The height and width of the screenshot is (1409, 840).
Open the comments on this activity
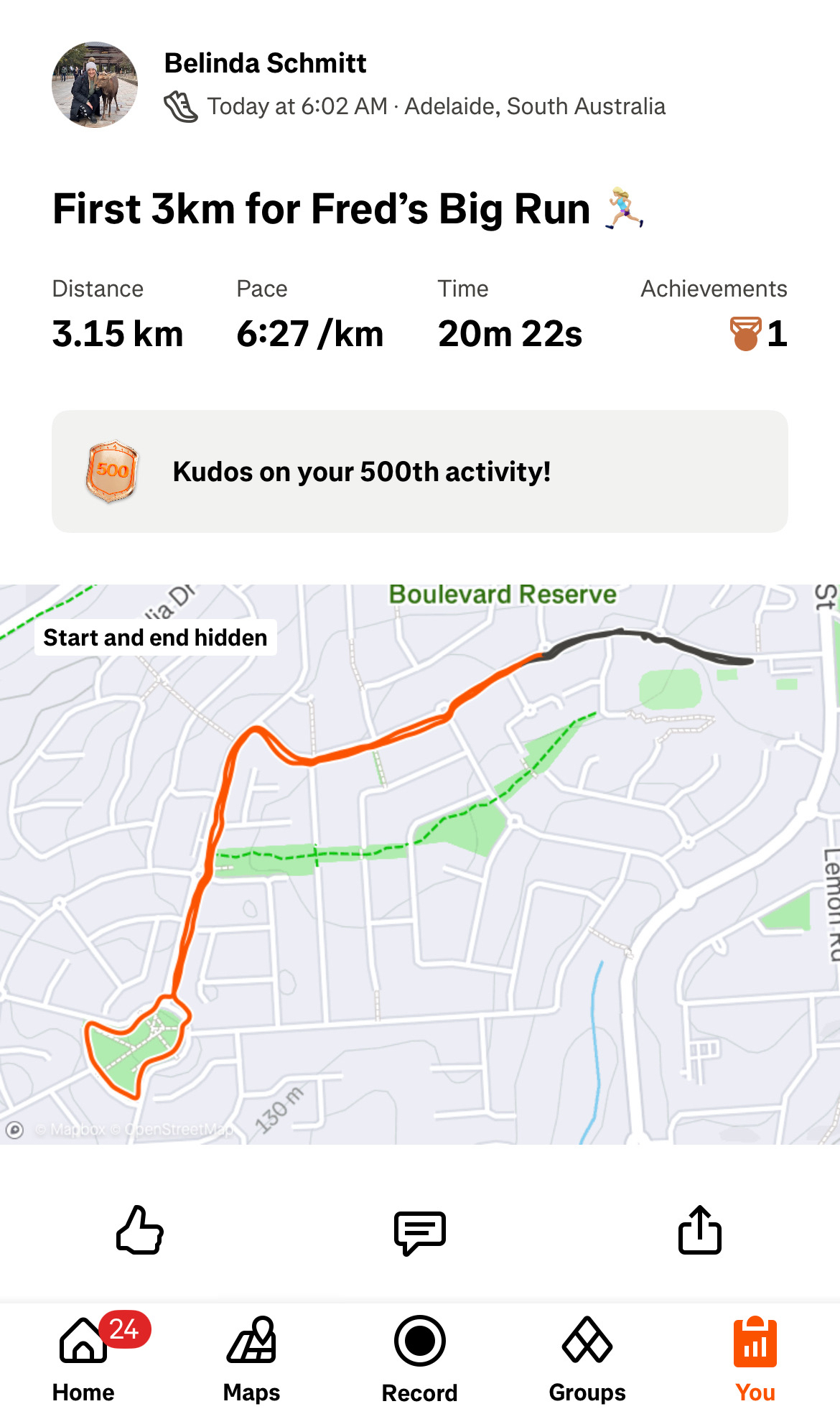[420, 1232]
